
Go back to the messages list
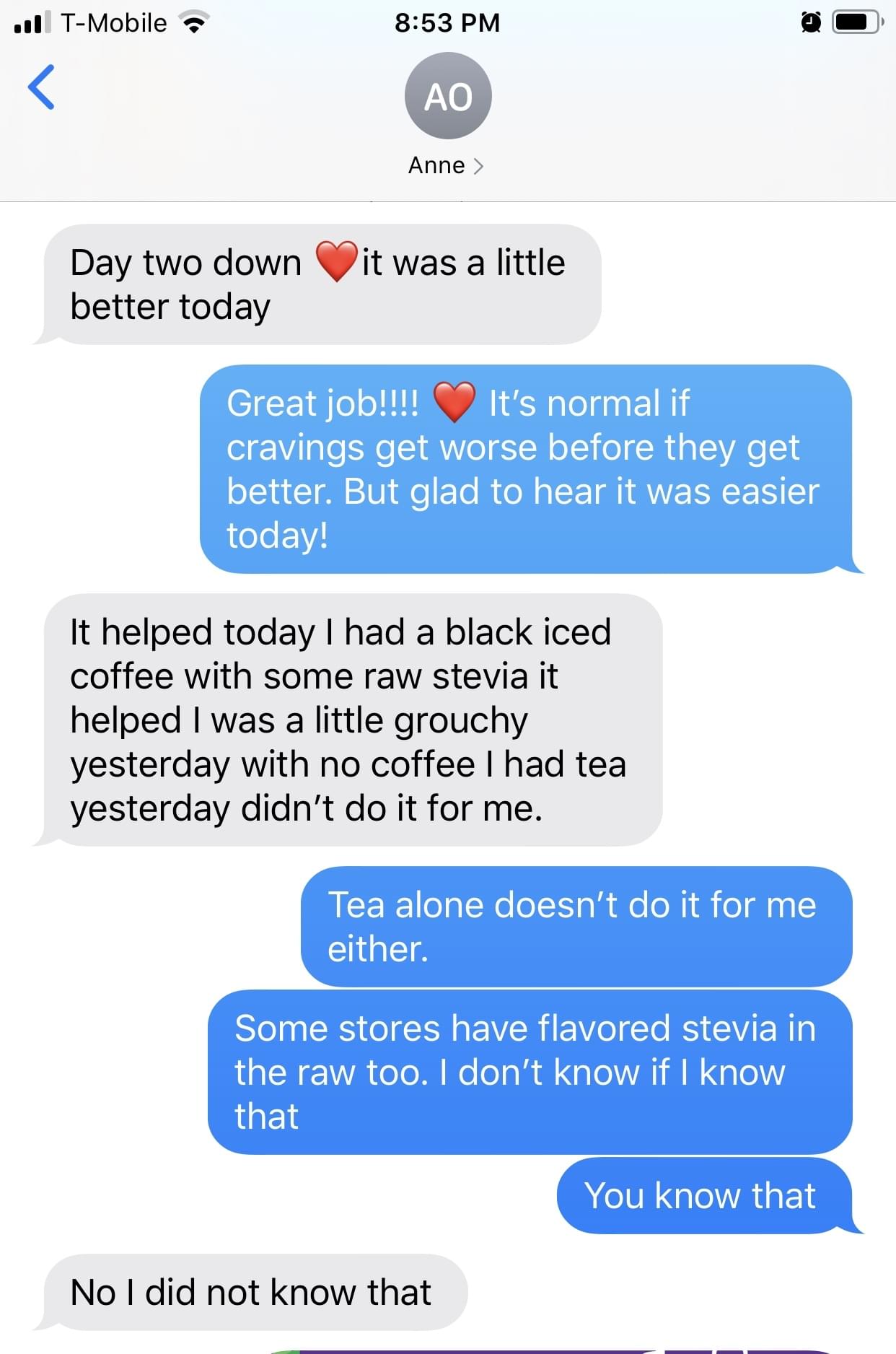pyautogui.click(x=41, y=87)
